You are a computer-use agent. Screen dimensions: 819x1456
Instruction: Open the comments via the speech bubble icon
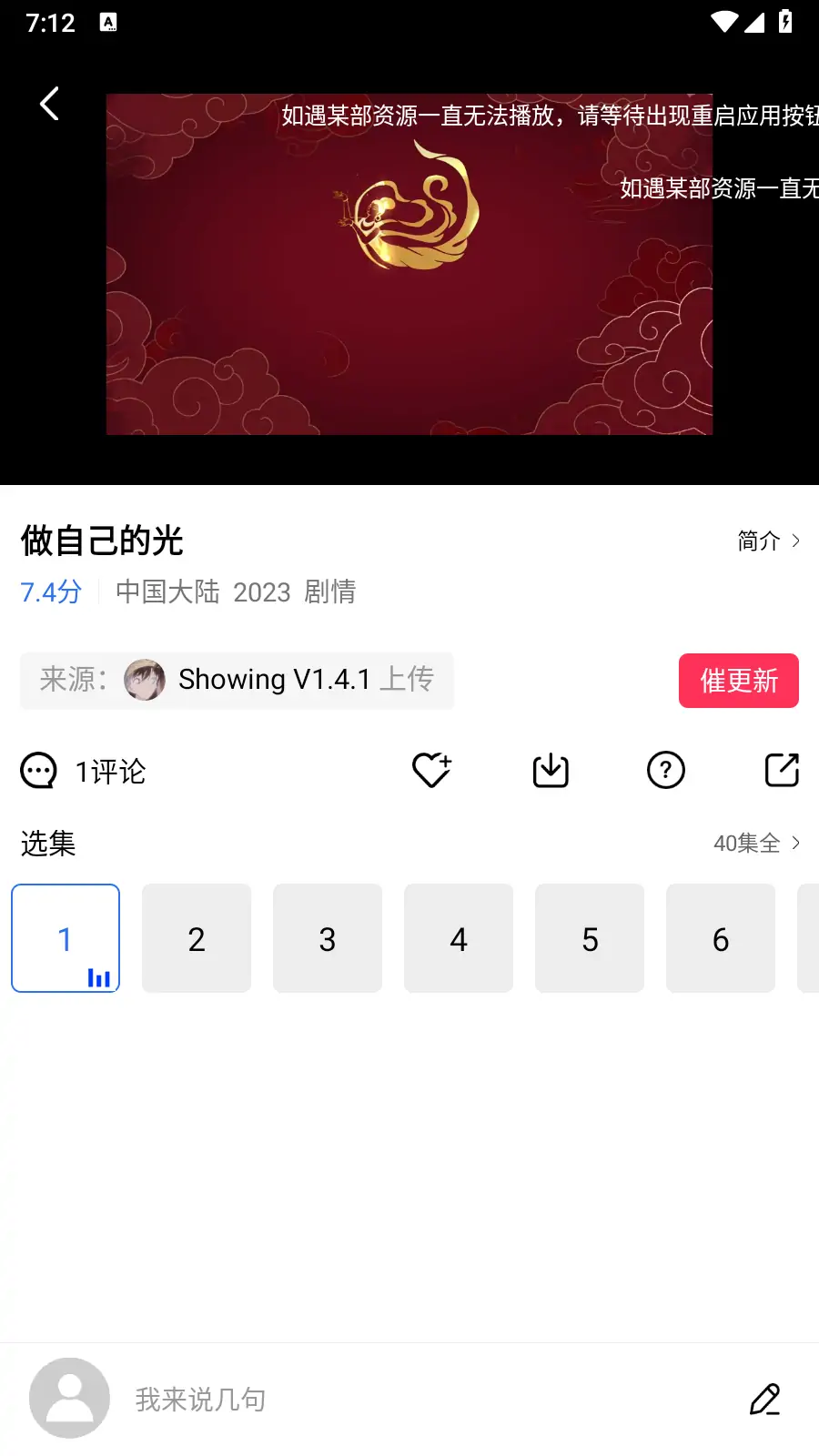[36, 770]
